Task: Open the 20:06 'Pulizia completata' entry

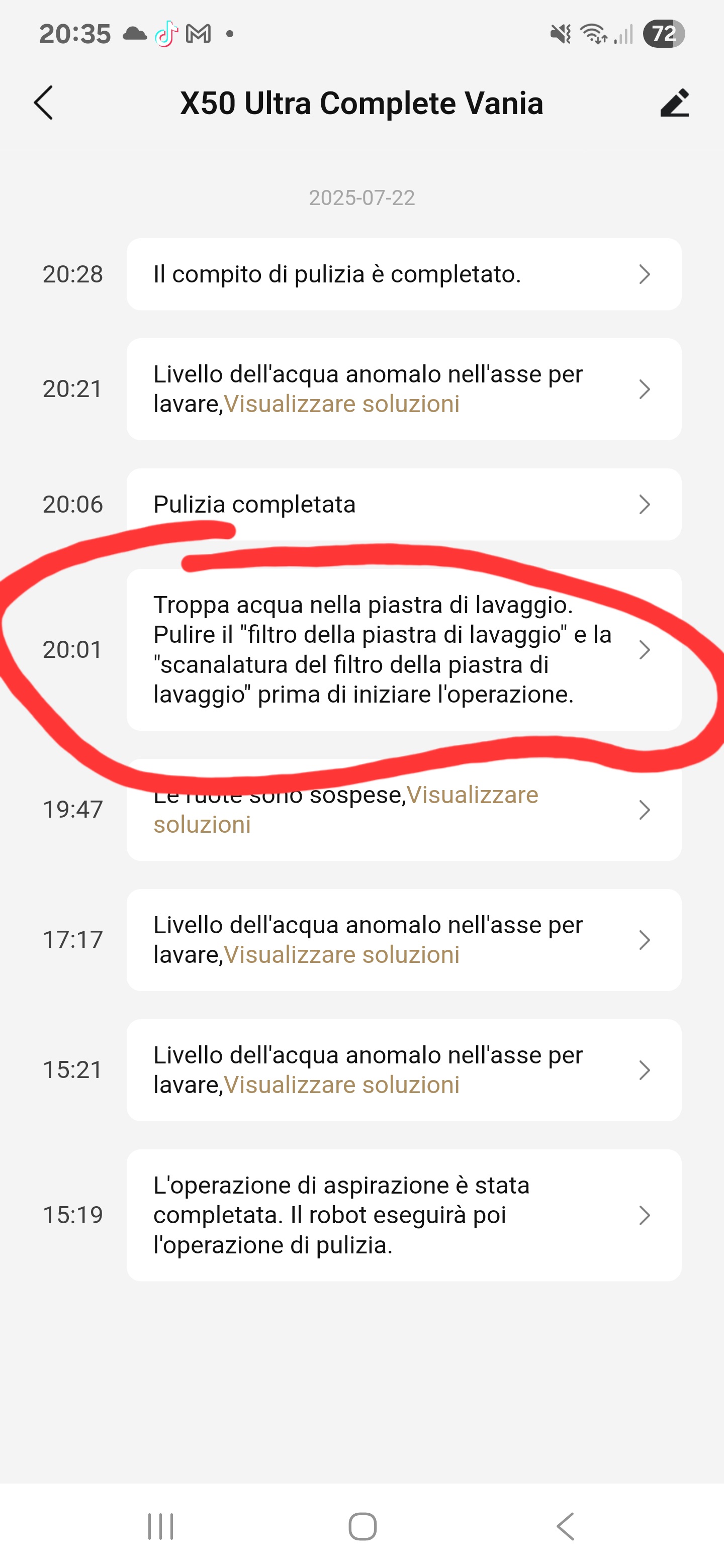Action: click(404, 504)
